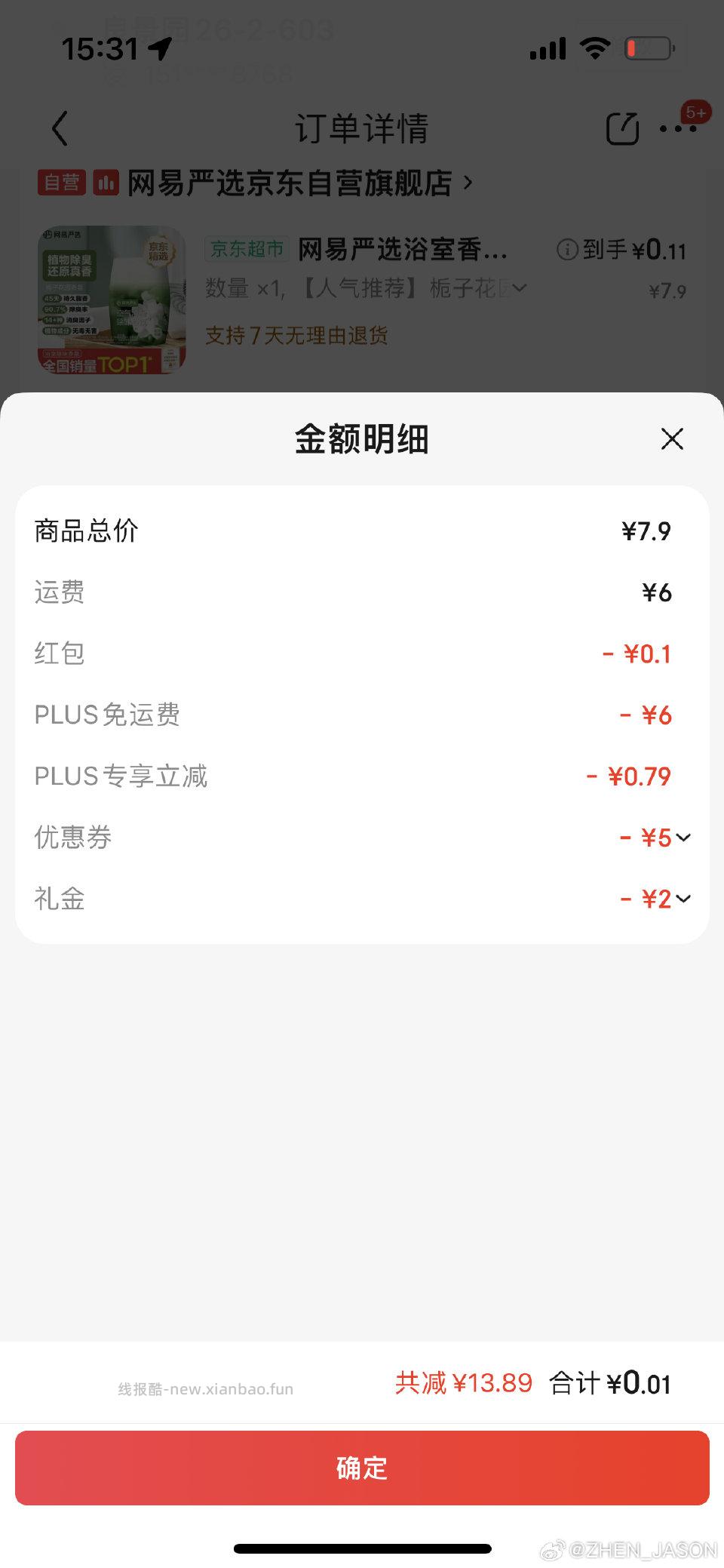Image resolution: width=724 pixels, height=1568 pixels.
Task: Open the share icon in top bar
Action: [x=621, y=127]
